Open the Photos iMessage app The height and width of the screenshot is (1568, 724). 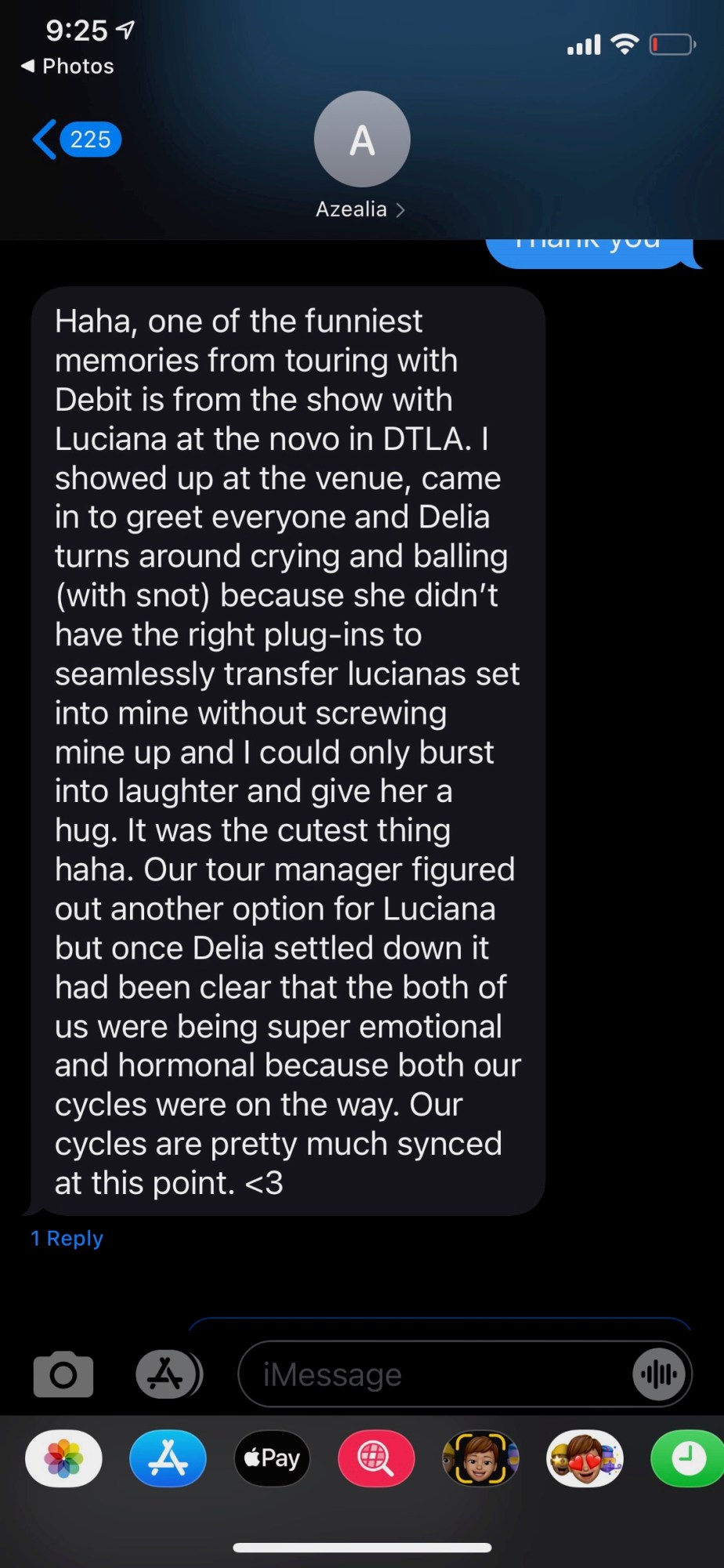(63, 1458)
